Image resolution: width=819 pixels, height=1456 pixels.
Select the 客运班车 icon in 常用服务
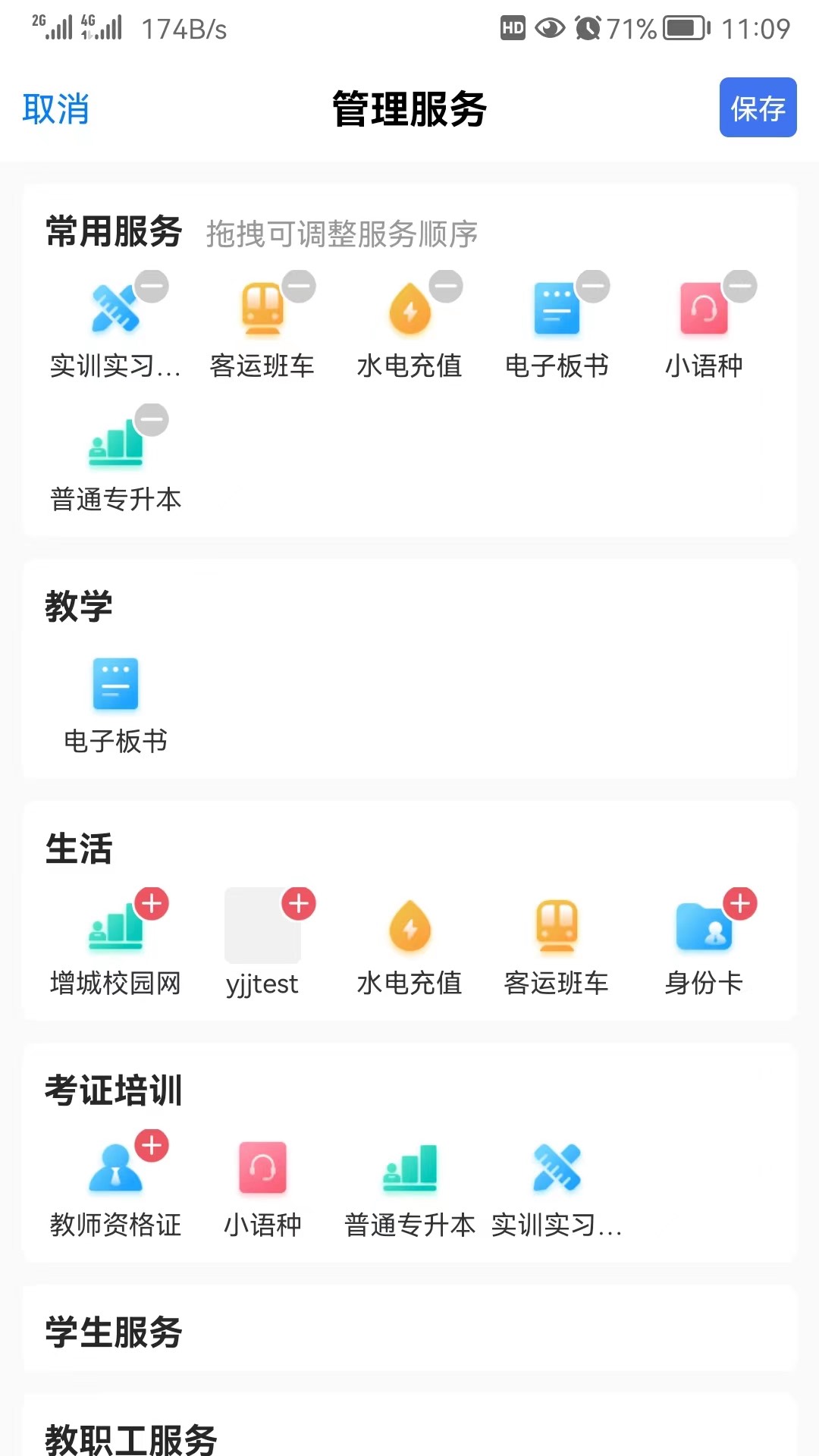(262, 311)
